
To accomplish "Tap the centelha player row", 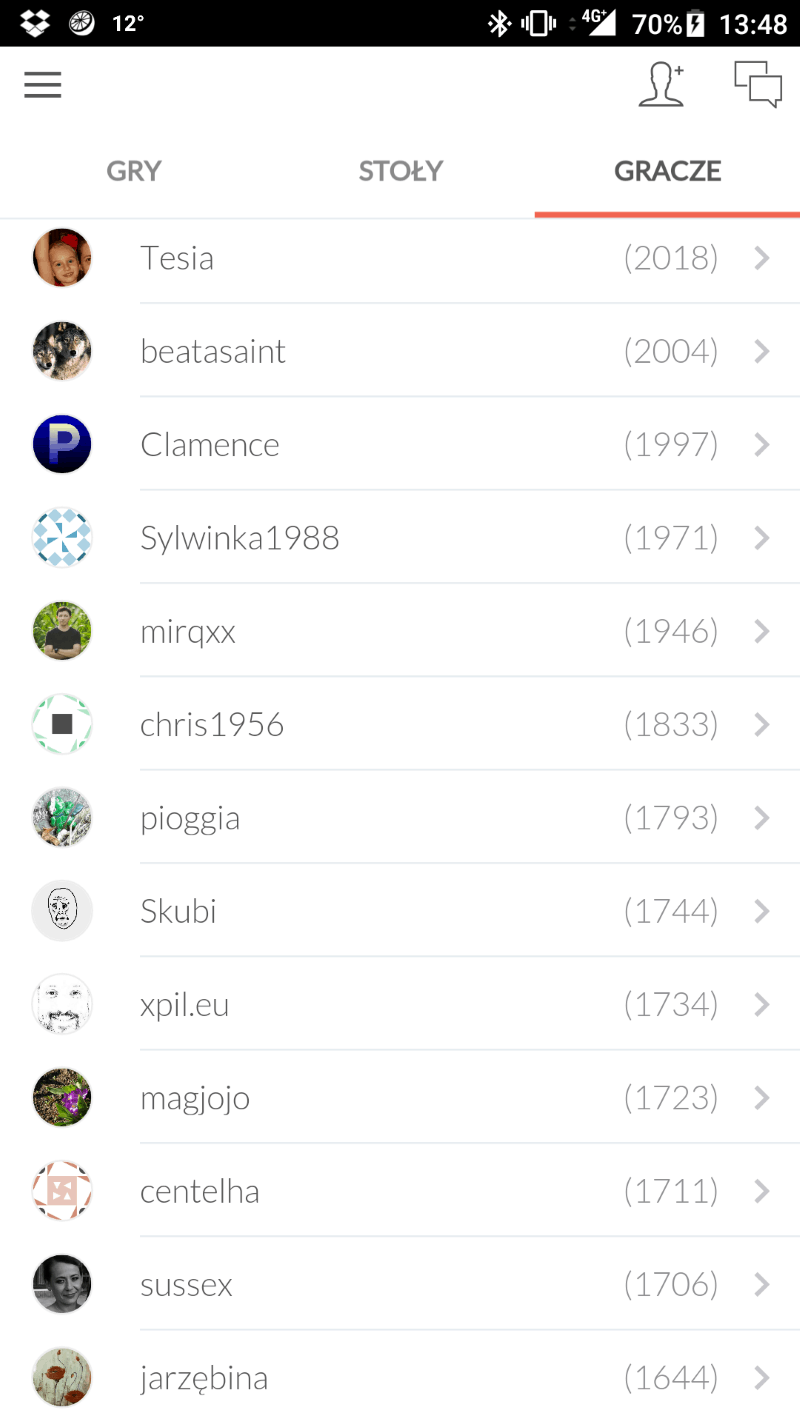I will tap(400, 1191).
